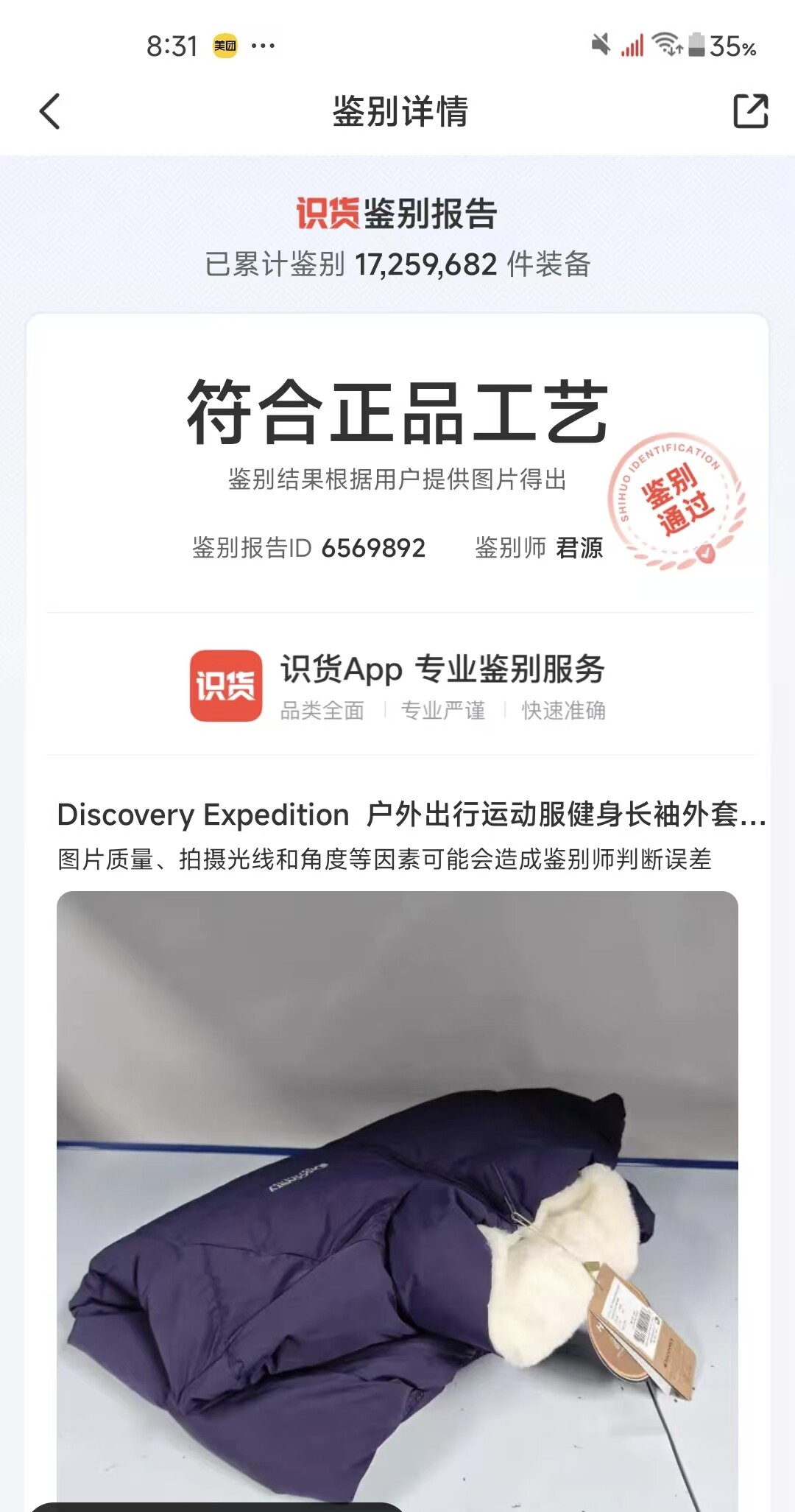Open the 识货App 专业鉴别服务 banner
This screenshot has width=795, height=1512.
click(398, 686)
